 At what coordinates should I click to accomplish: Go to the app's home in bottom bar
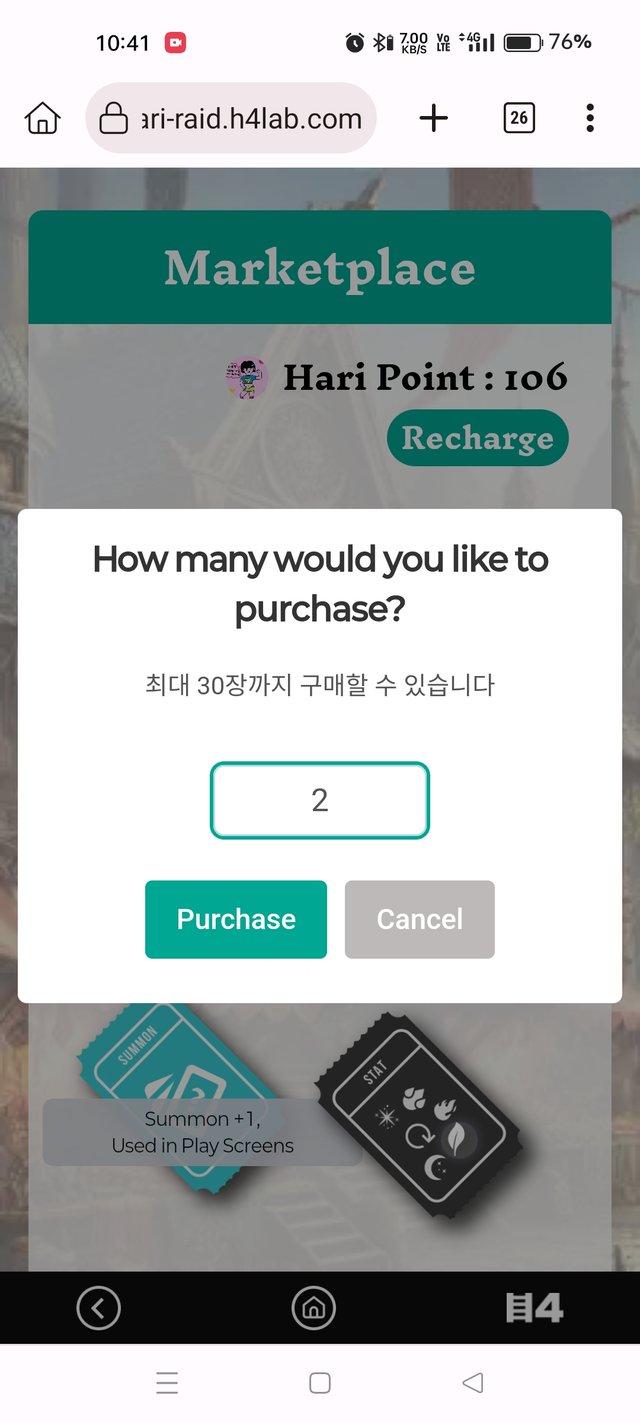313,1307
